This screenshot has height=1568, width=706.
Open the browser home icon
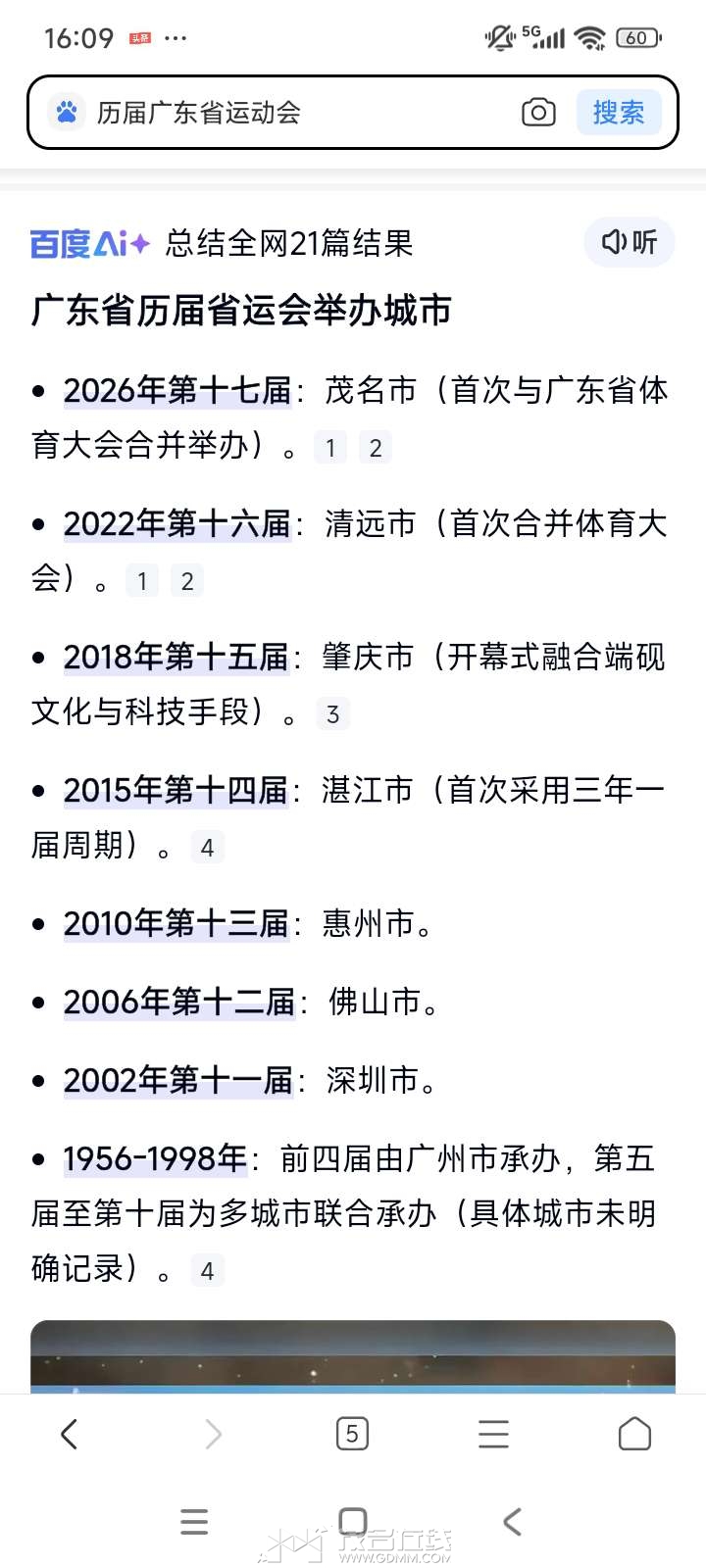(634, 1434)
